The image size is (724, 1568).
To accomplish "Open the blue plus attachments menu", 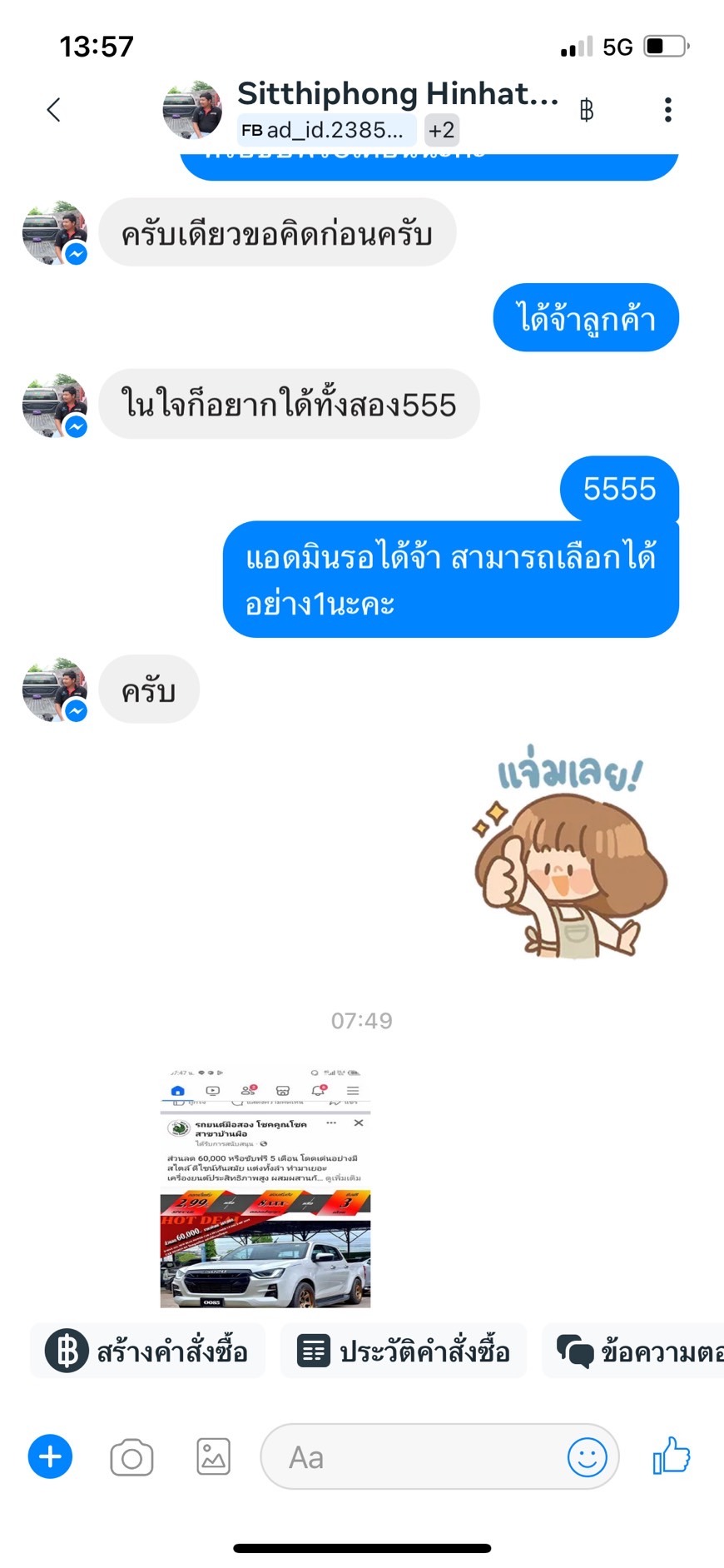I will (x=50, y=1456).
